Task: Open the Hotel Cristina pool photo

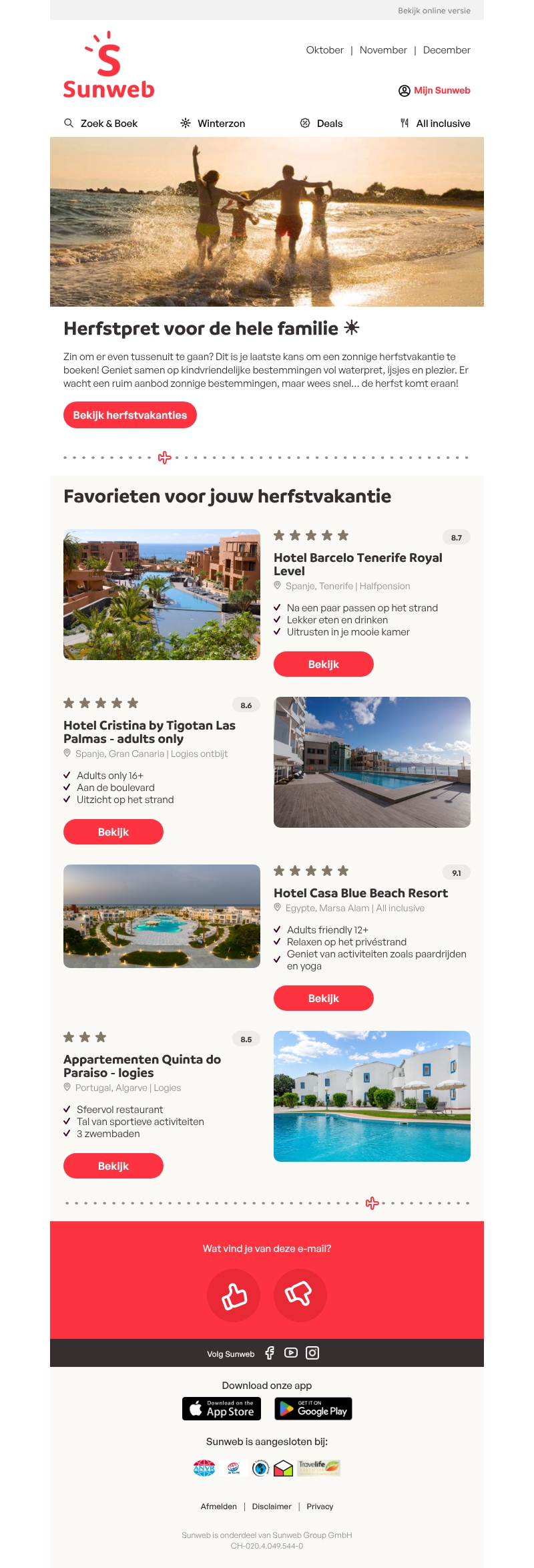Action: [x=372, y=762]
